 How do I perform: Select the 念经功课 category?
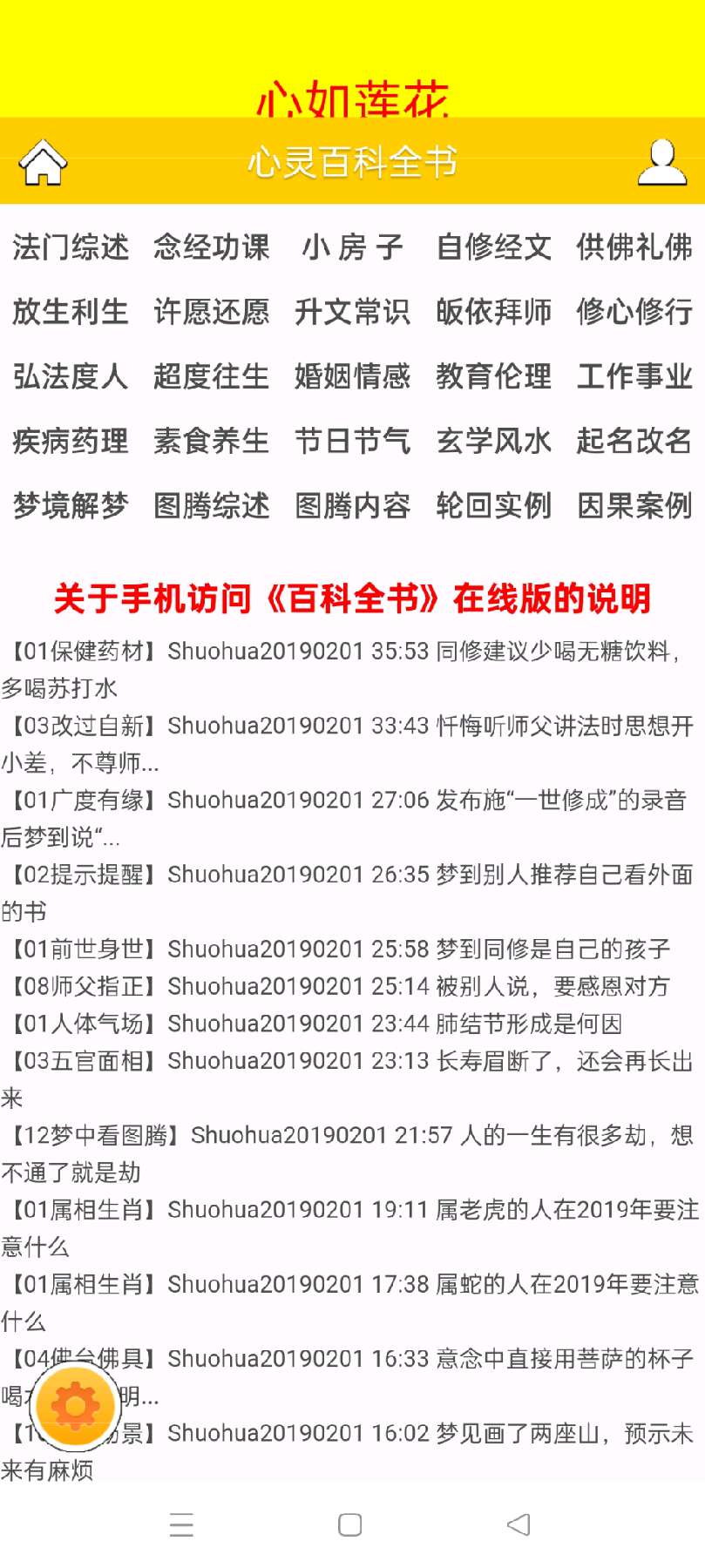(x=212, y=247)
